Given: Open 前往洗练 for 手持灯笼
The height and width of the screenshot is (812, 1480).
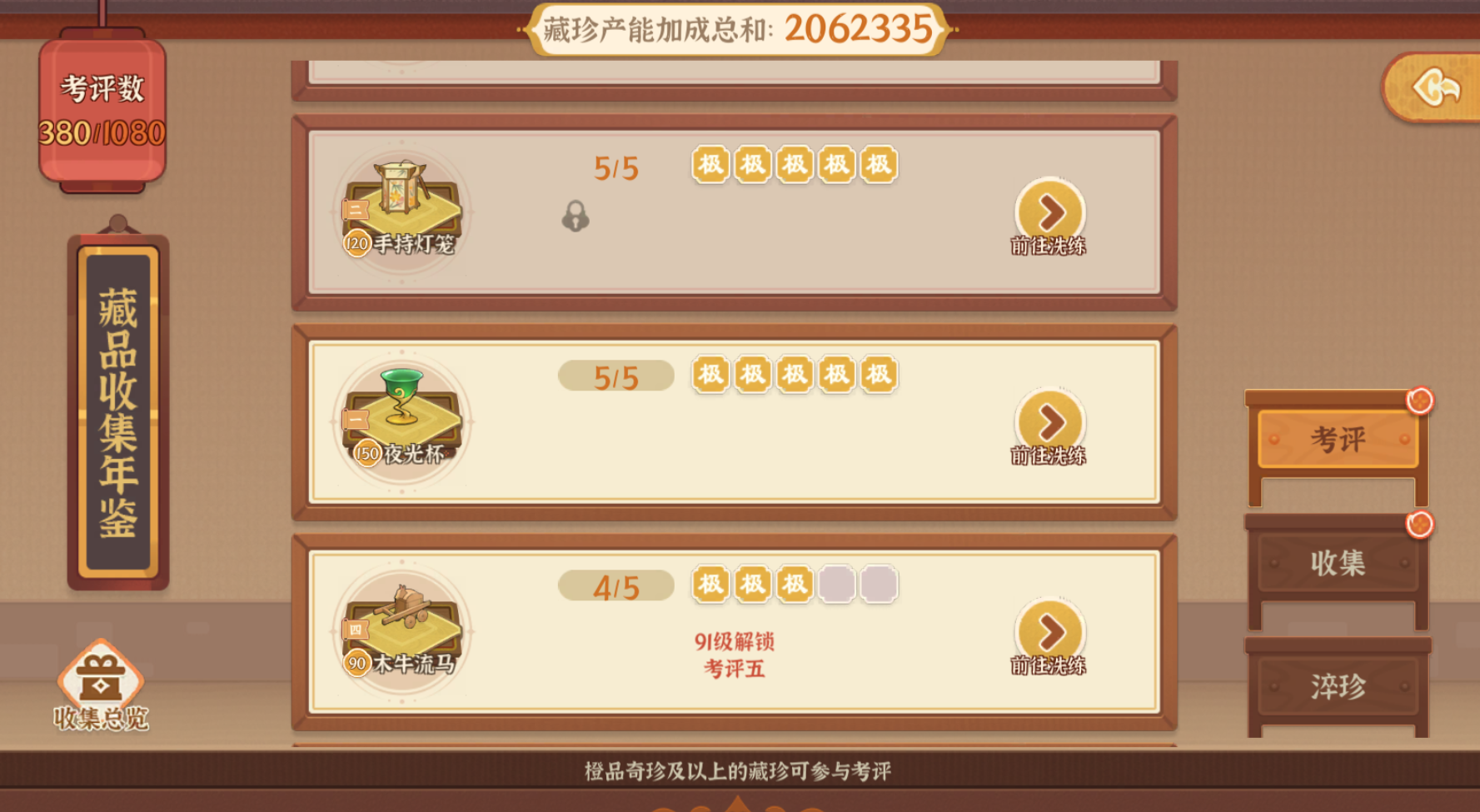Looking at the screenshot, I should [1050, 213].
